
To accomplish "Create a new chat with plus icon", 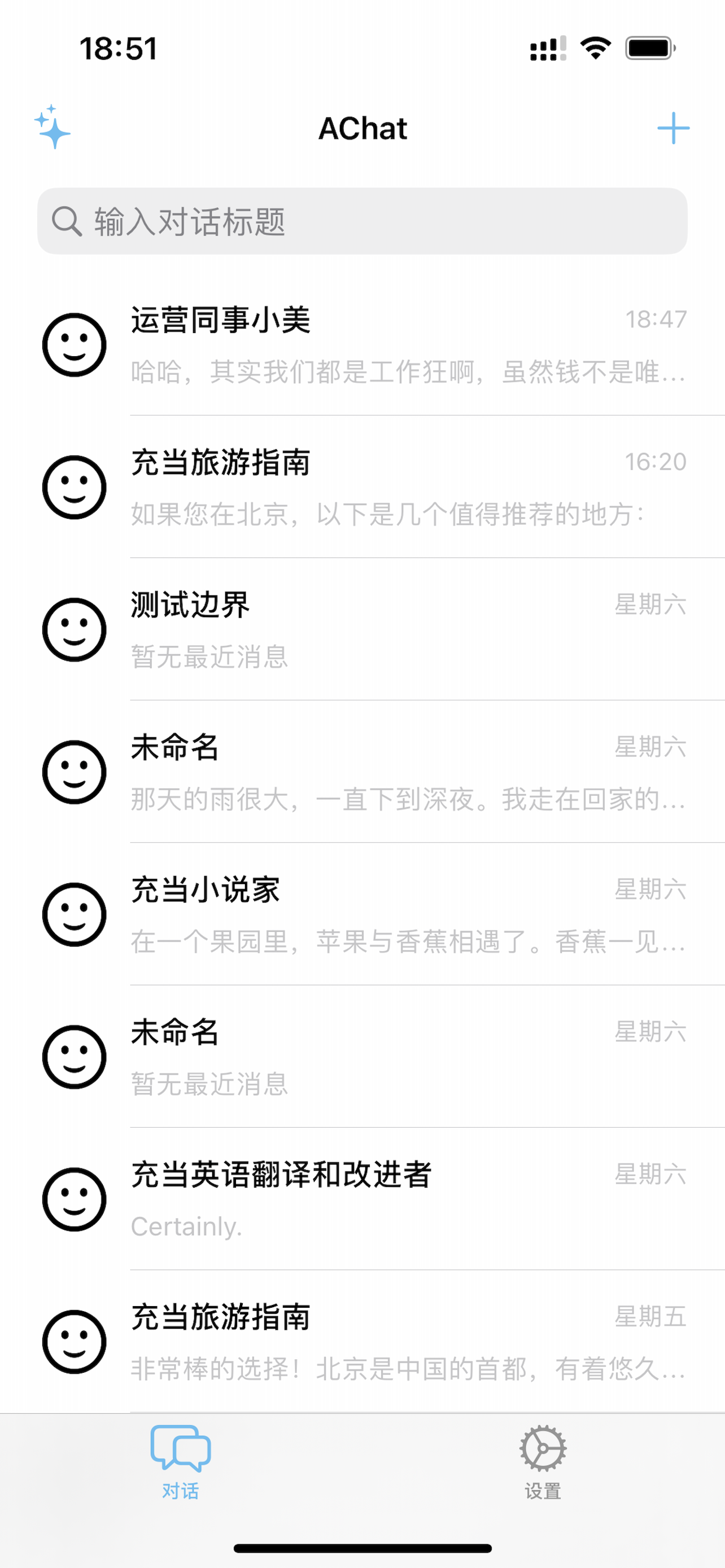I will pos(673,128).
